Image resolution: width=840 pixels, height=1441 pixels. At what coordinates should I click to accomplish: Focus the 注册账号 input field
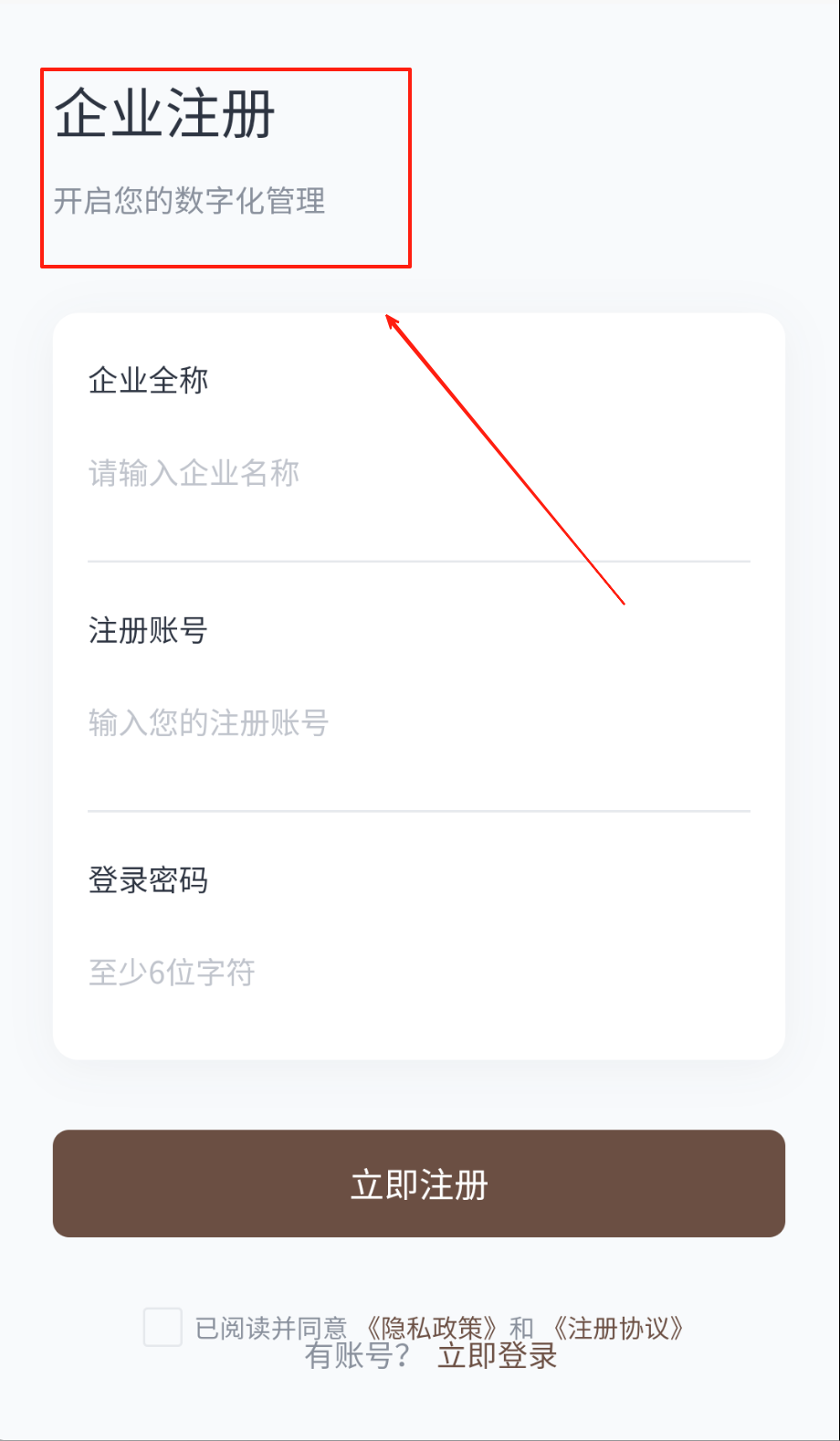(x=418, y=723)
